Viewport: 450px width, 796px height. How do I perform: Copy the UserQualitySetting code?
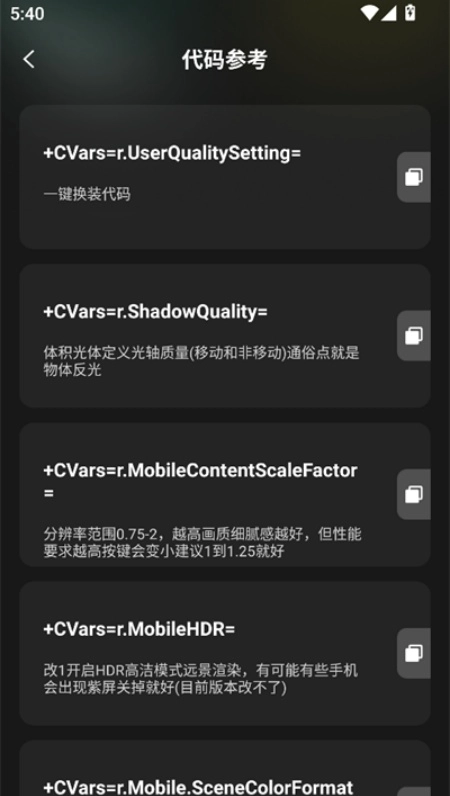413,177
